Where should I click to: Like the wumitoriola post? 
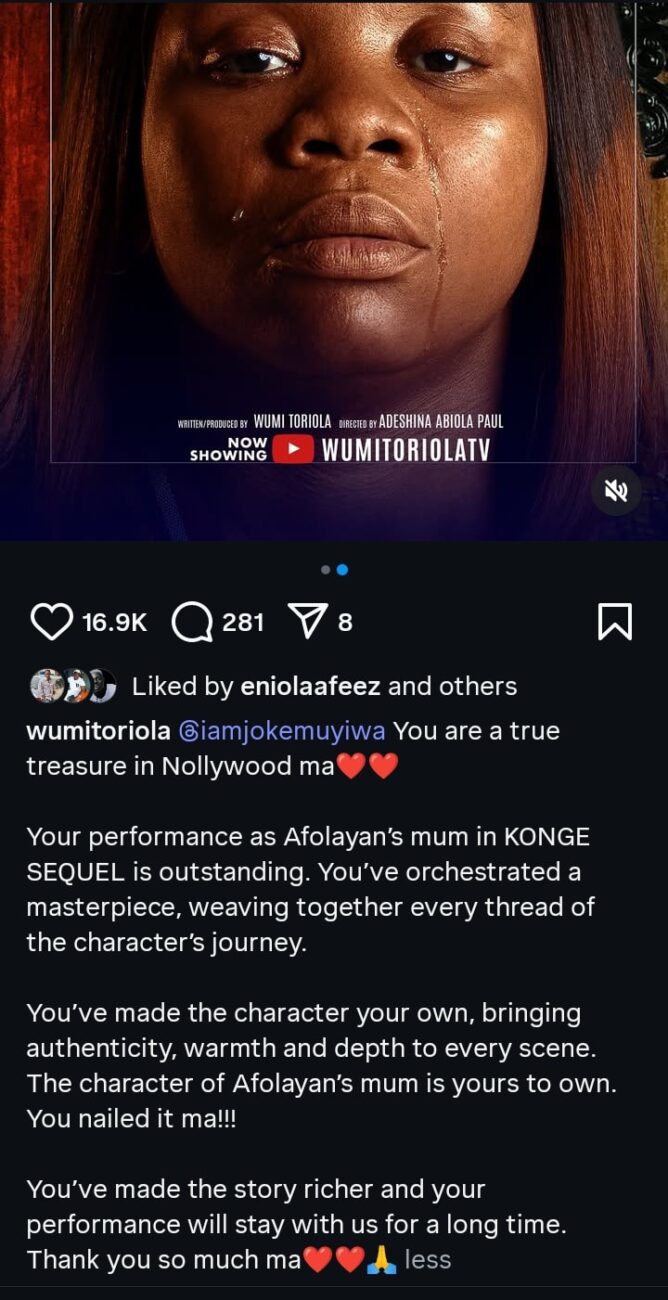[52, 622]
